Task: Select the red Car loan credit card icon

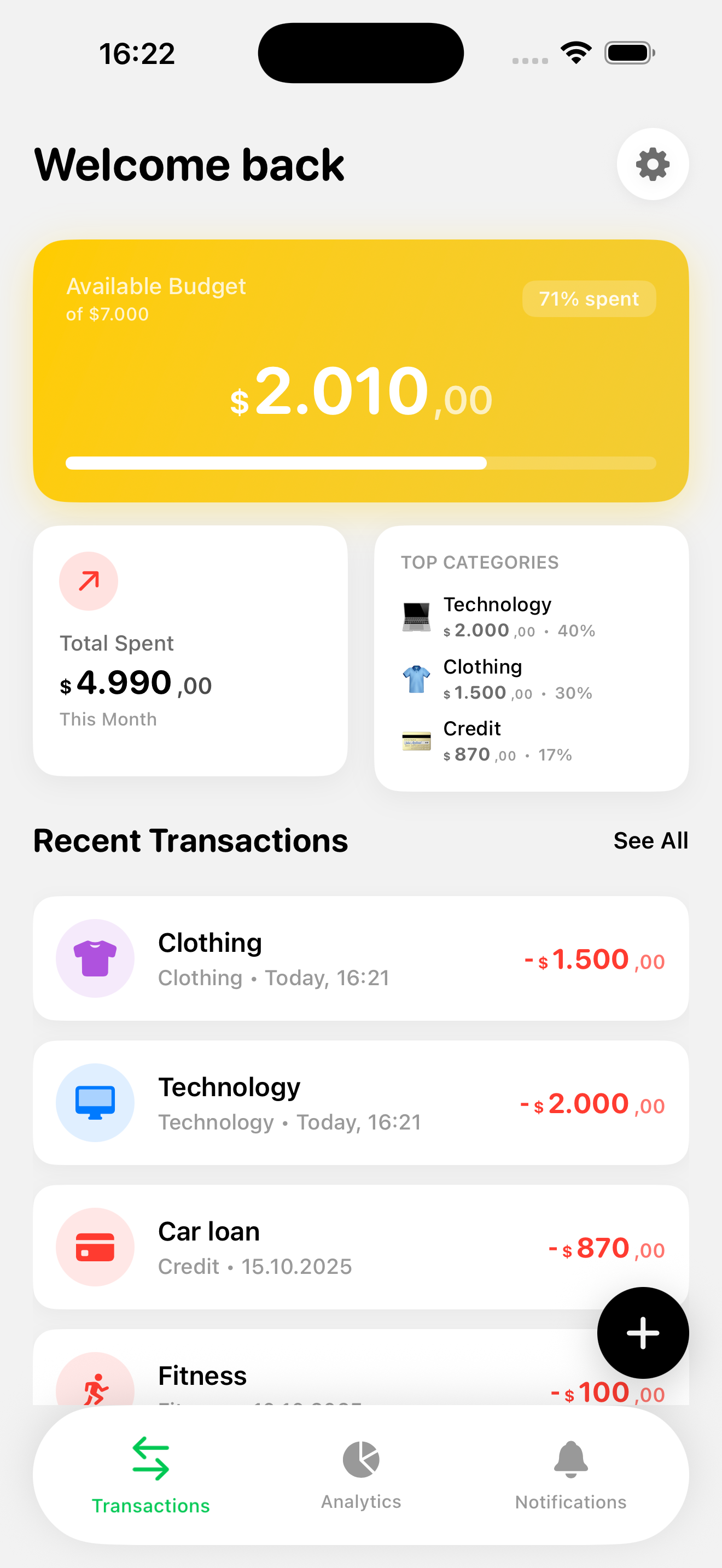Action: coord(95,1246)
